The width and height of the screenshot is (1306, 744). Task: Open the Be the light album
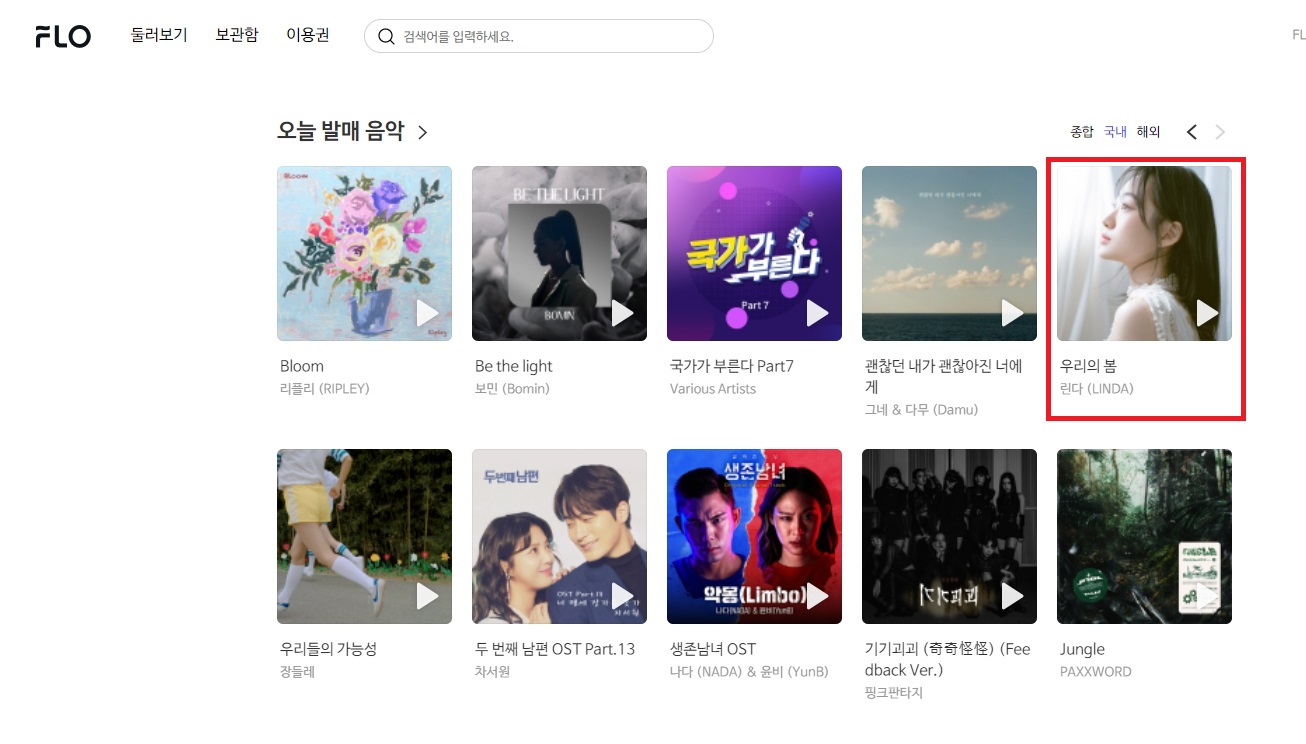[x=559, y=253]
